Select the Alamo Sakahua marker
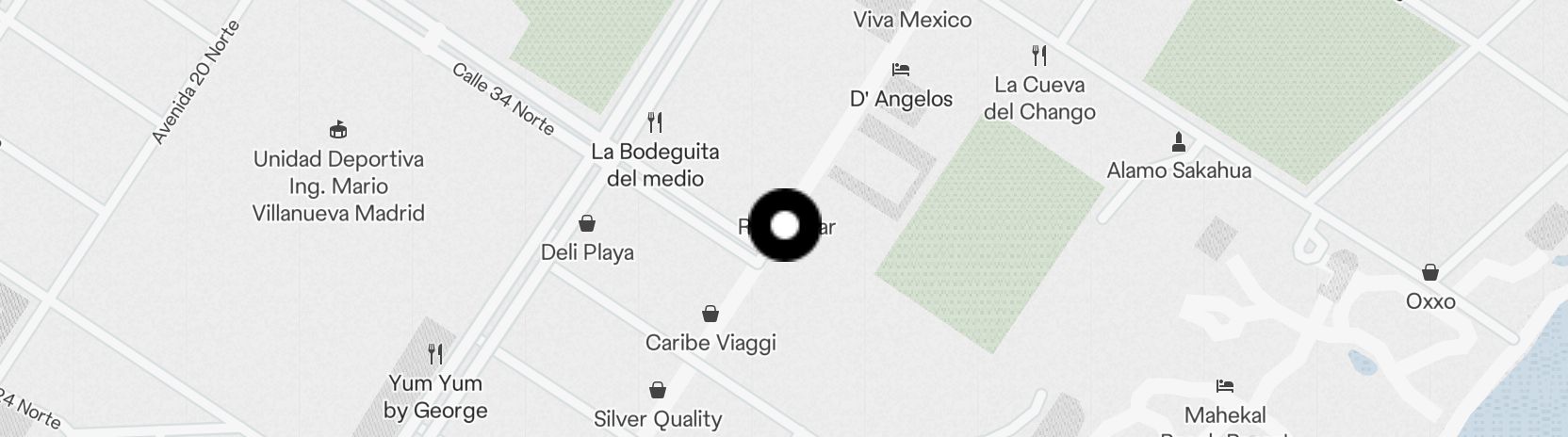The width and height of the screenshot is (1568, 437). (x=1178, y=143)
